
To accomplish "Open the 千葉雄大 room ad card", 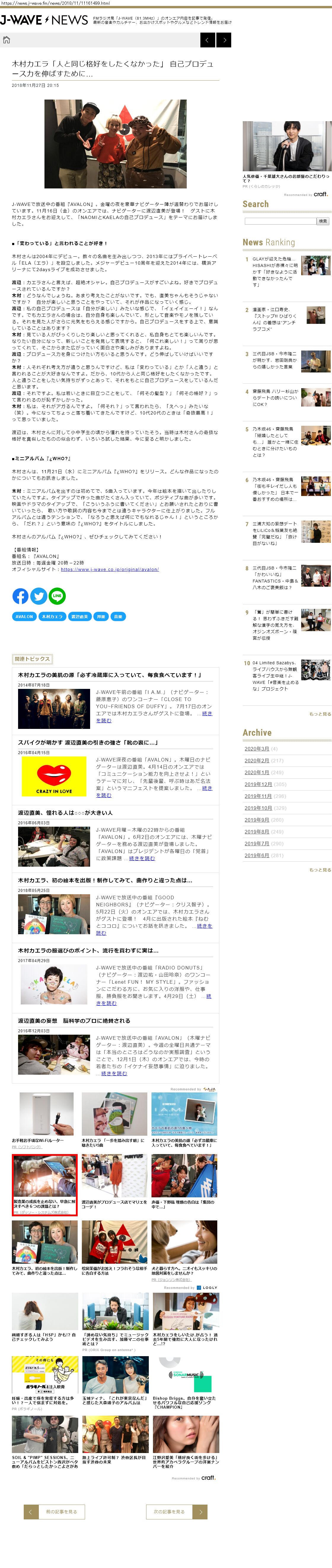I will (287, 155).
